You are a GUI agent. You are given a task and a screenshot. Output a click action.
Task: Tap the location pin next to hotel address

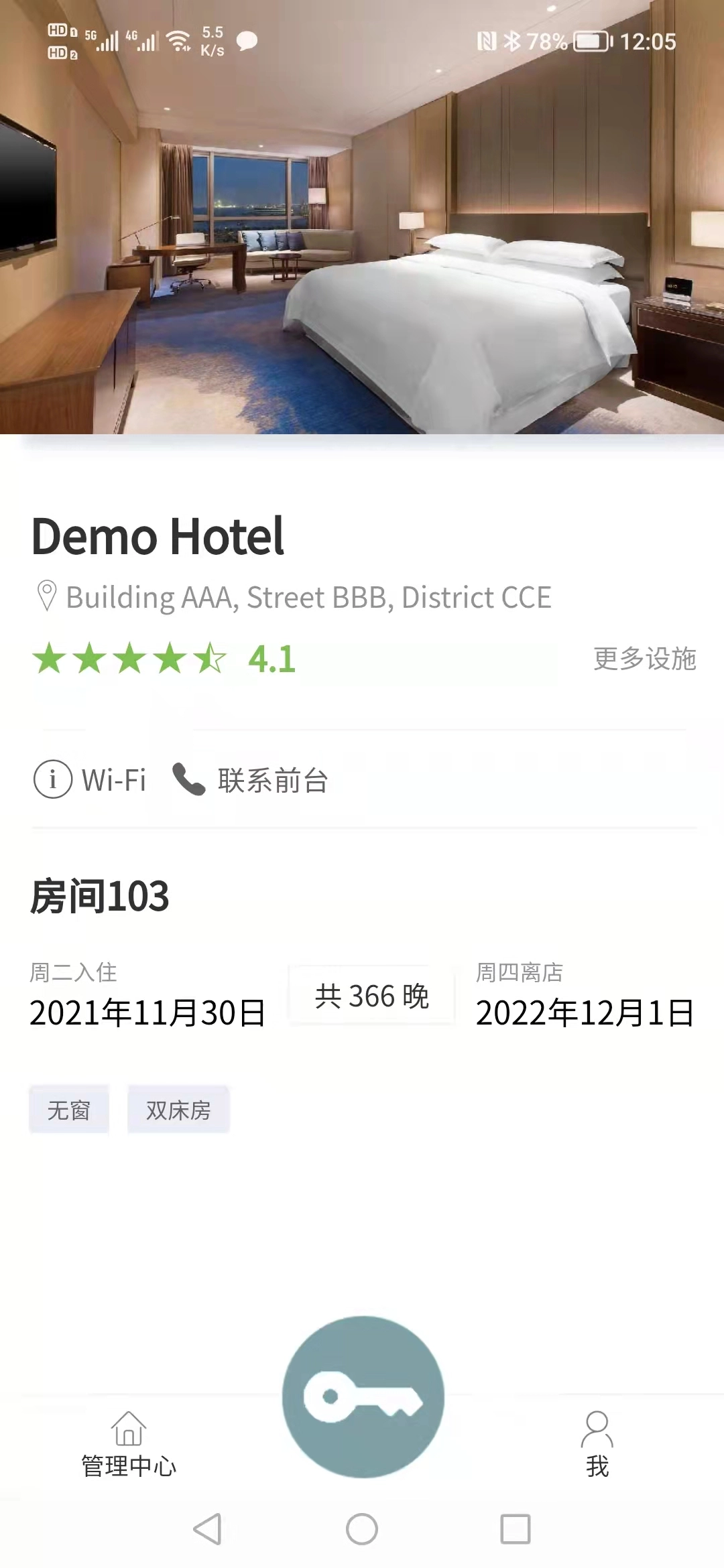tap(46, 596)
